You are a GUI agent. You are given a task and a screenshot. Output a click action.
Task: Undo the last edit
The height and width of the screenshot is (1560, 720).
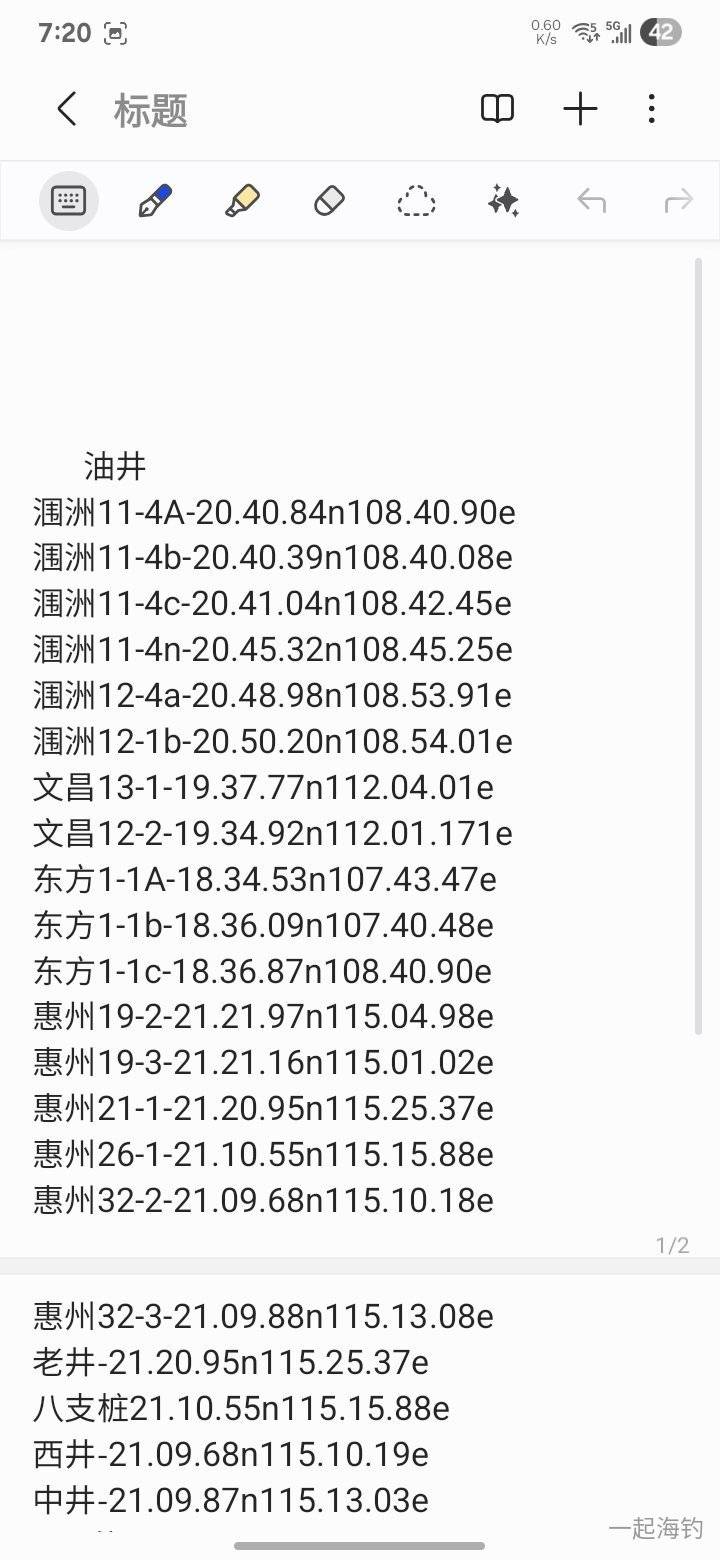coord(591,201)
